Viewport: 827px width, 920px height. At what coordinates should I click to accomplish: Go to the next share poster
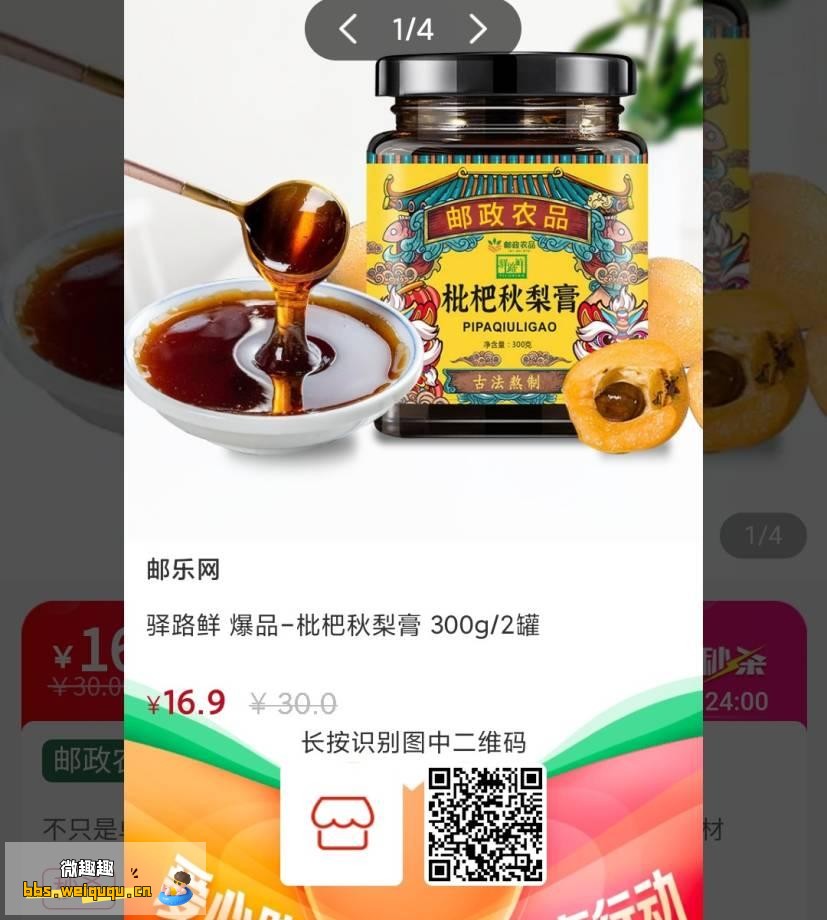(478, 29)
